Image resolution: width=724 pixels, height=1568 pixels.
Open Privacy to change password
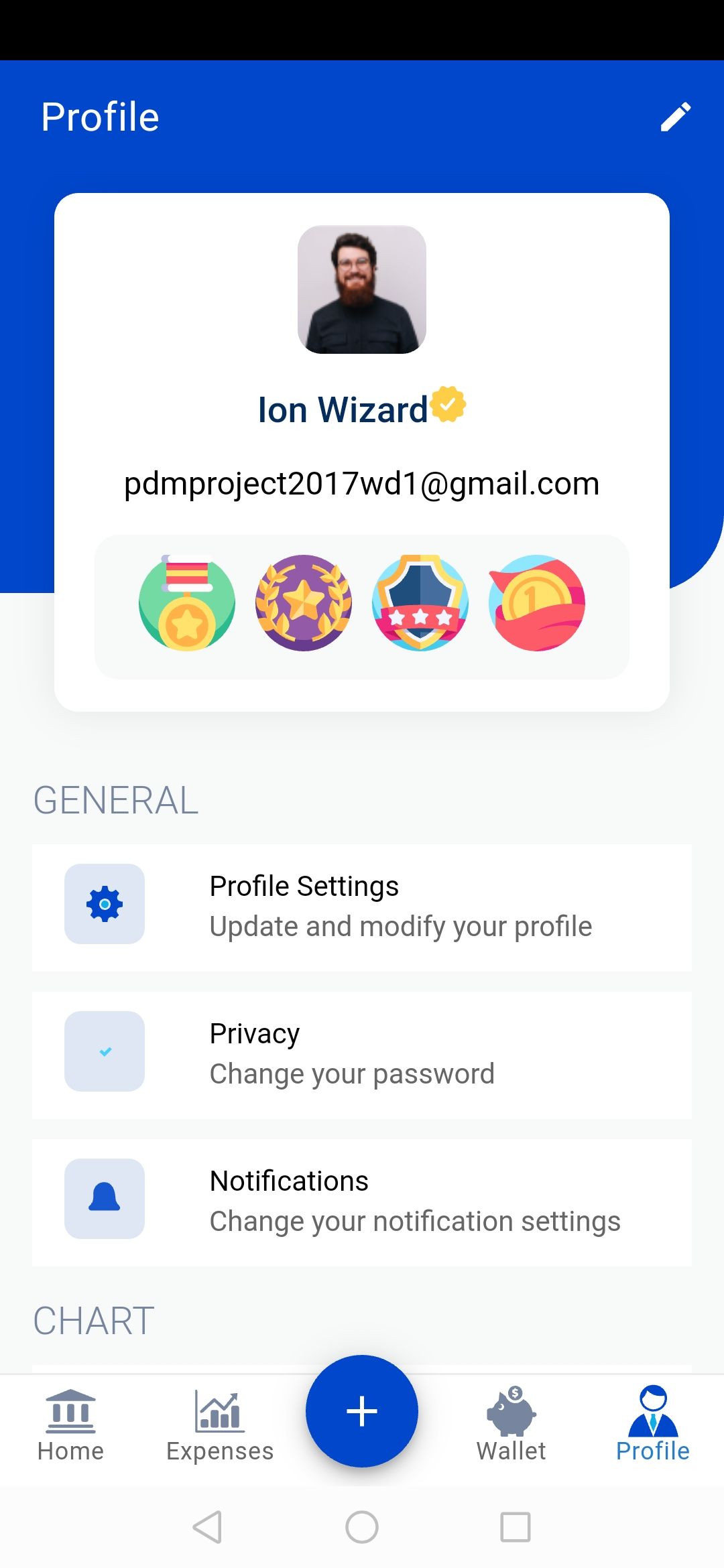[x=362, y=1054]
